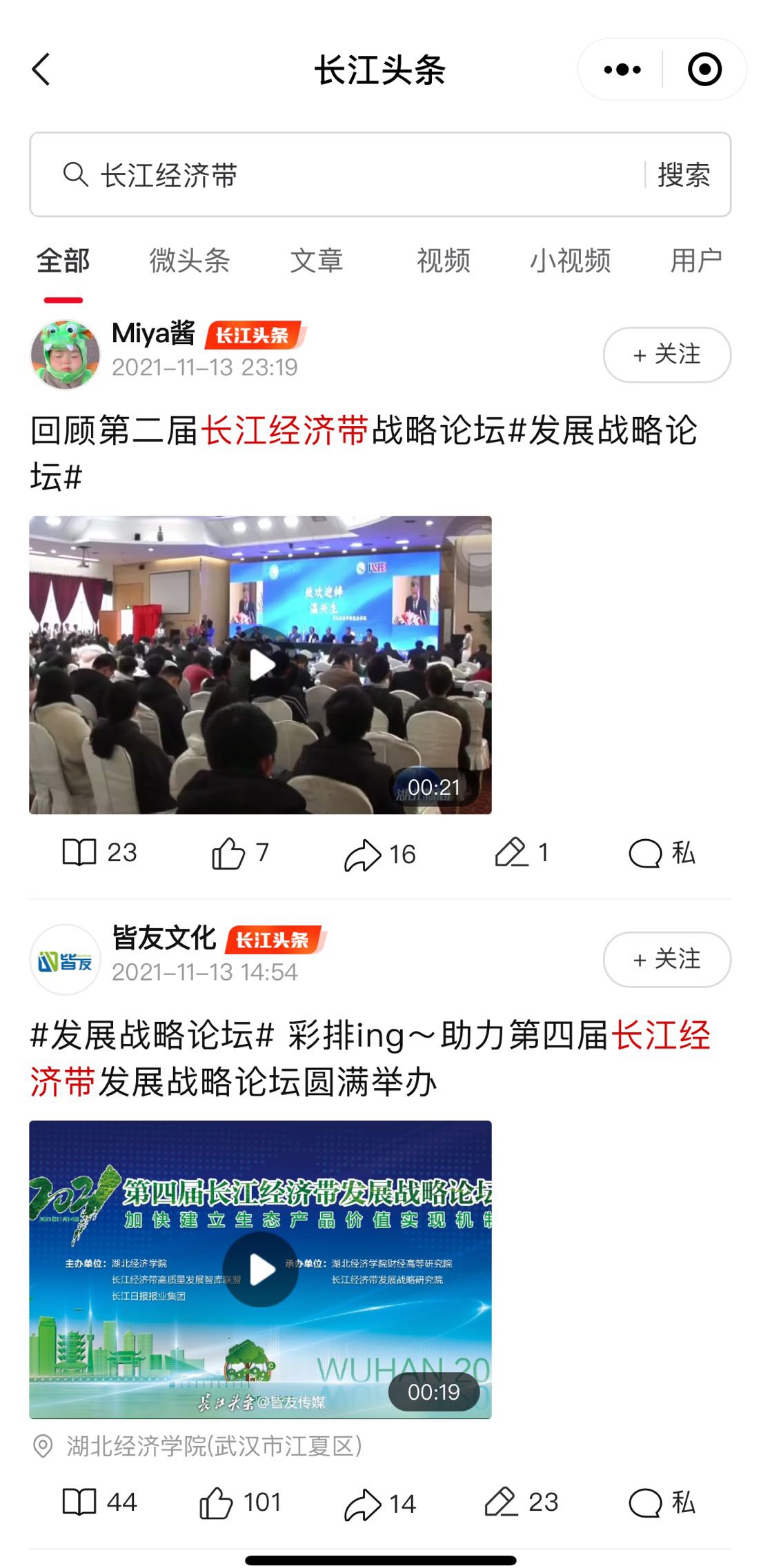Image resolution: width=761 pixels, height=1568 pixels.
Task: Close the mini program with the circle icon
Action: 704,70
